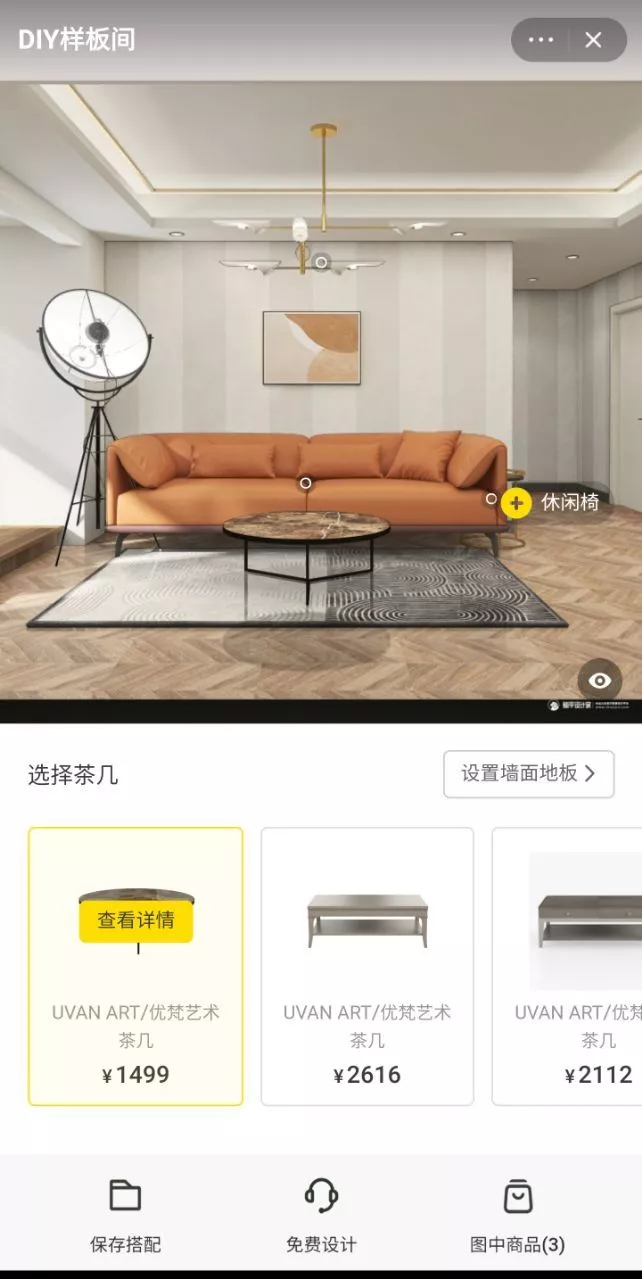Save the layout with 保存搭配

pyautogui.click(x=125, y=1215)
